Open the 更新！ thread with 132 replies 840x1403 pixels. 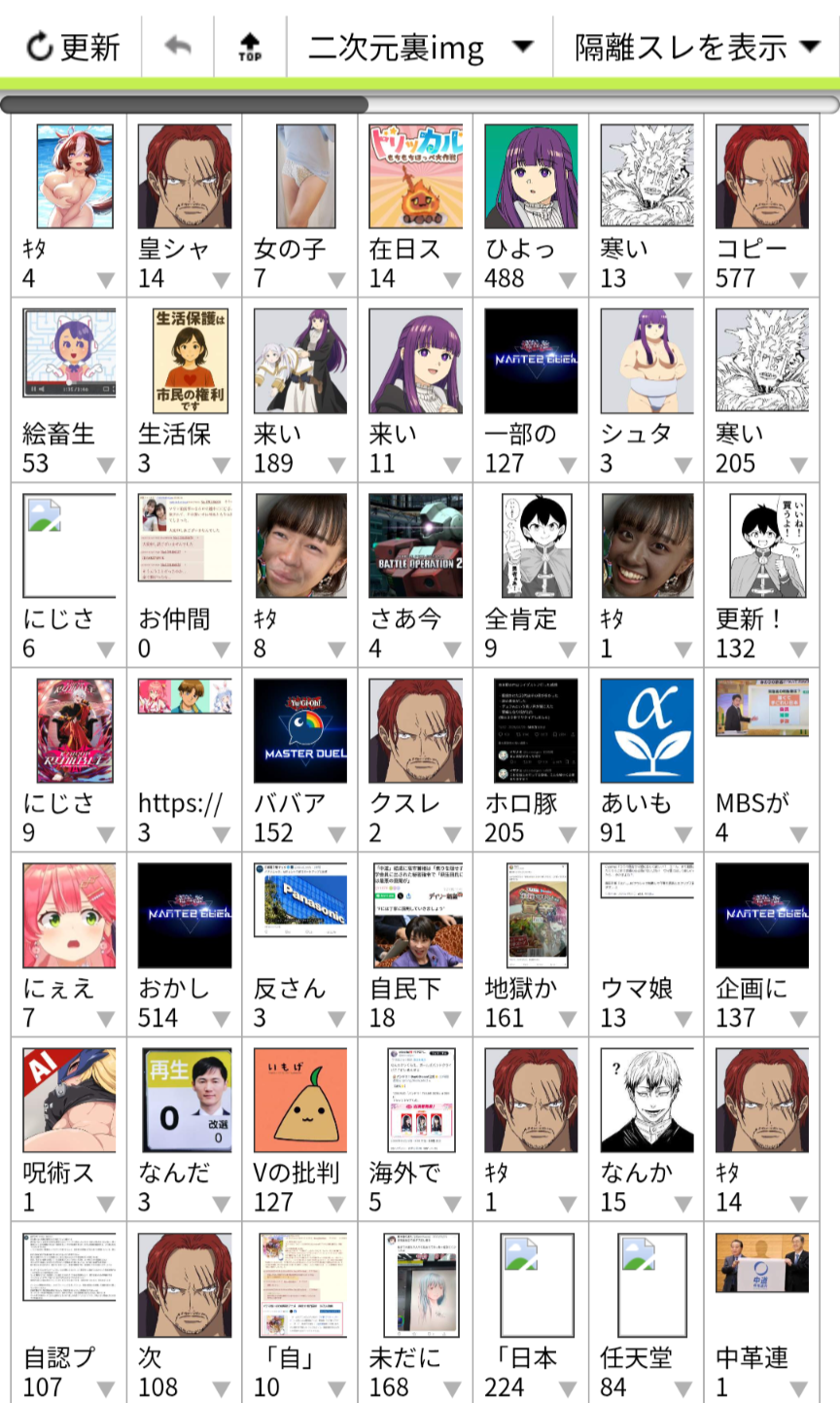coord(761,545)
